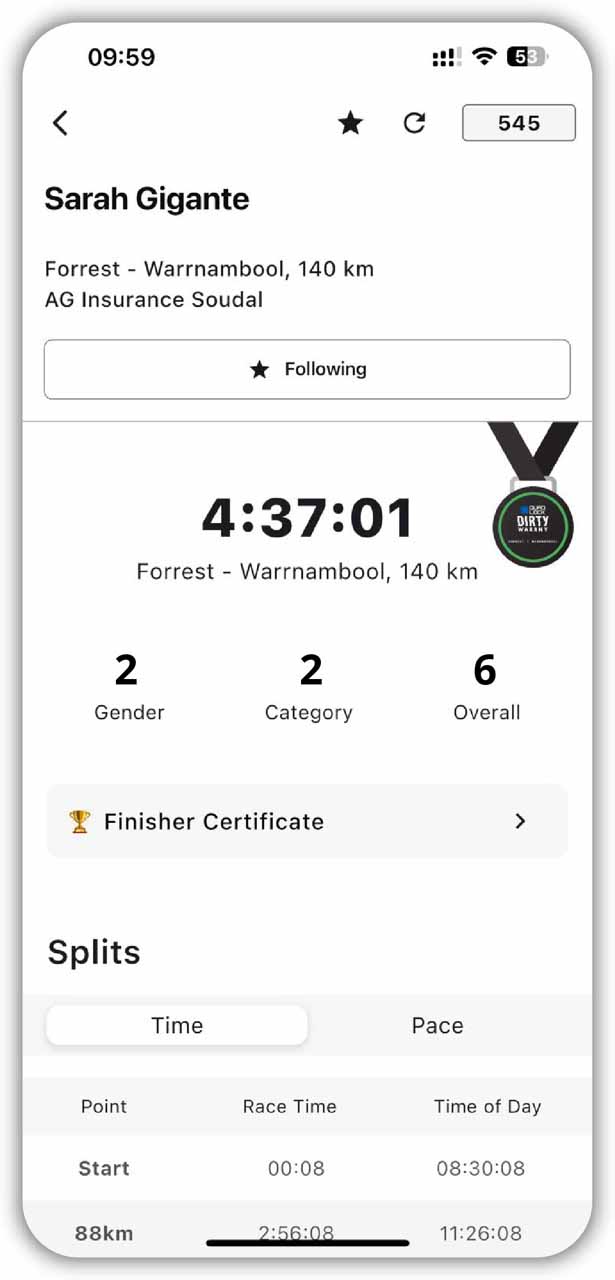Tap the star favorite icon in top bar
This screenshot has height=1280, width=615.
tap(350, 123)
